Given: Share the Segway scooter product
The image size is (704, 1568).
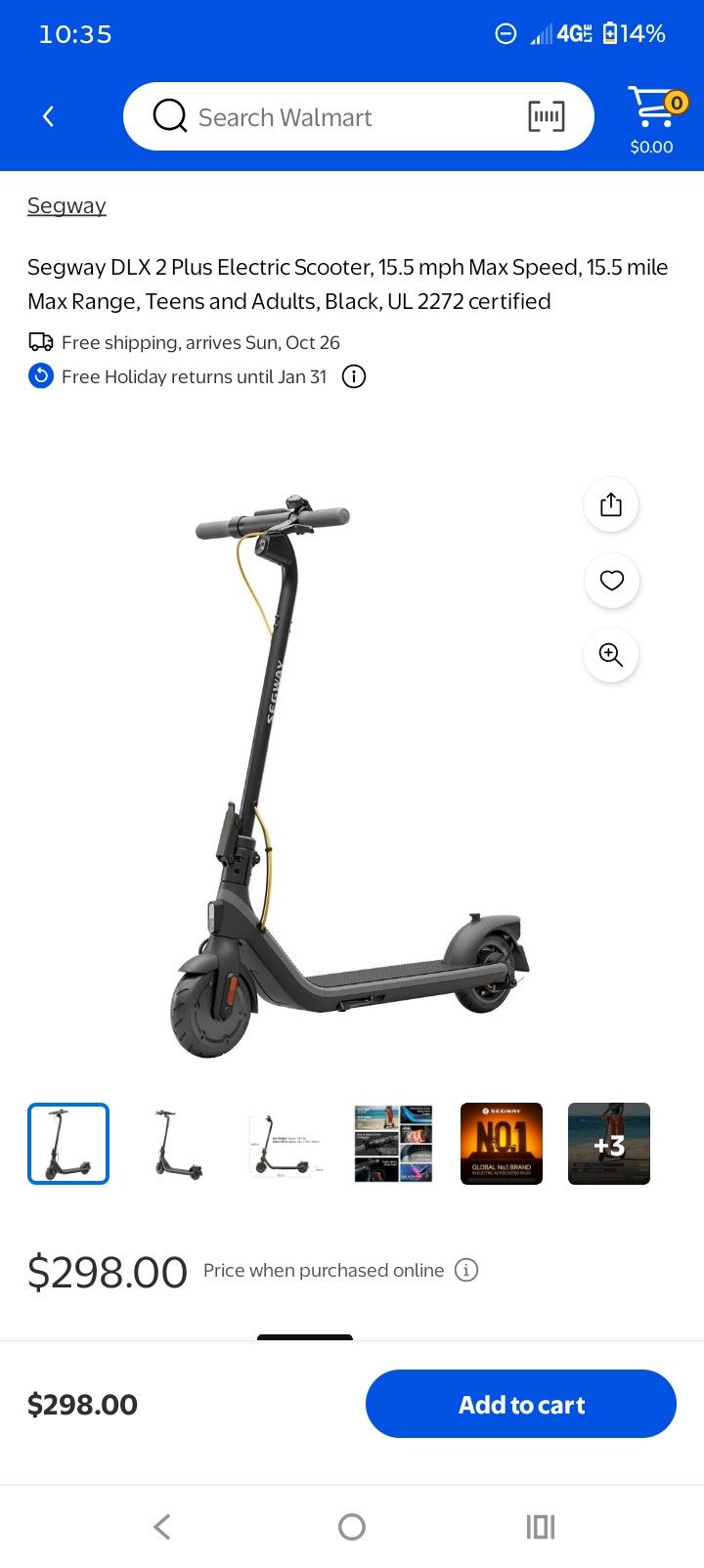Looking at the screenshot, I should tap(610, 504).
